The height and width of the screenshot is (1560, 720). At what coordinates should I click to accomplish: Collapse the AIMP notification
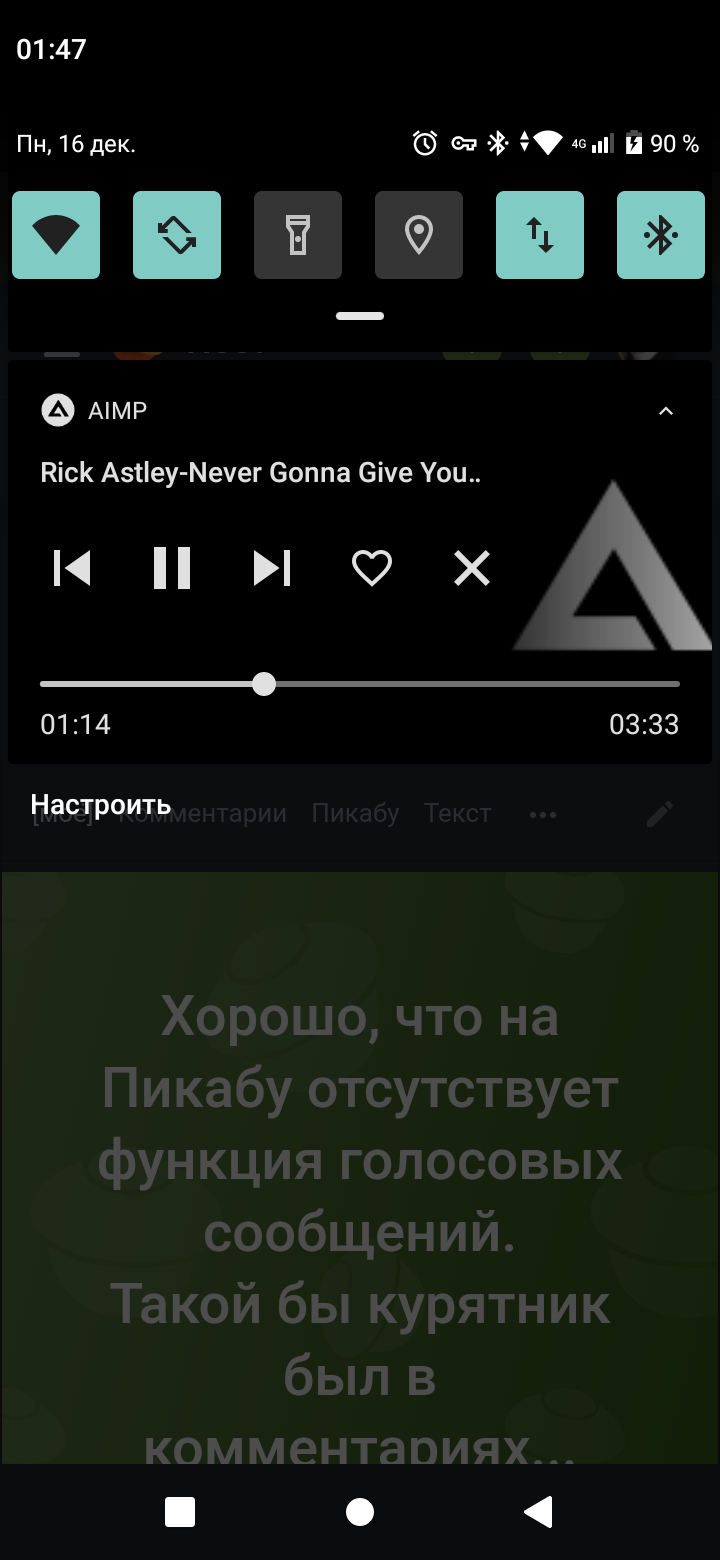[666, 411]
